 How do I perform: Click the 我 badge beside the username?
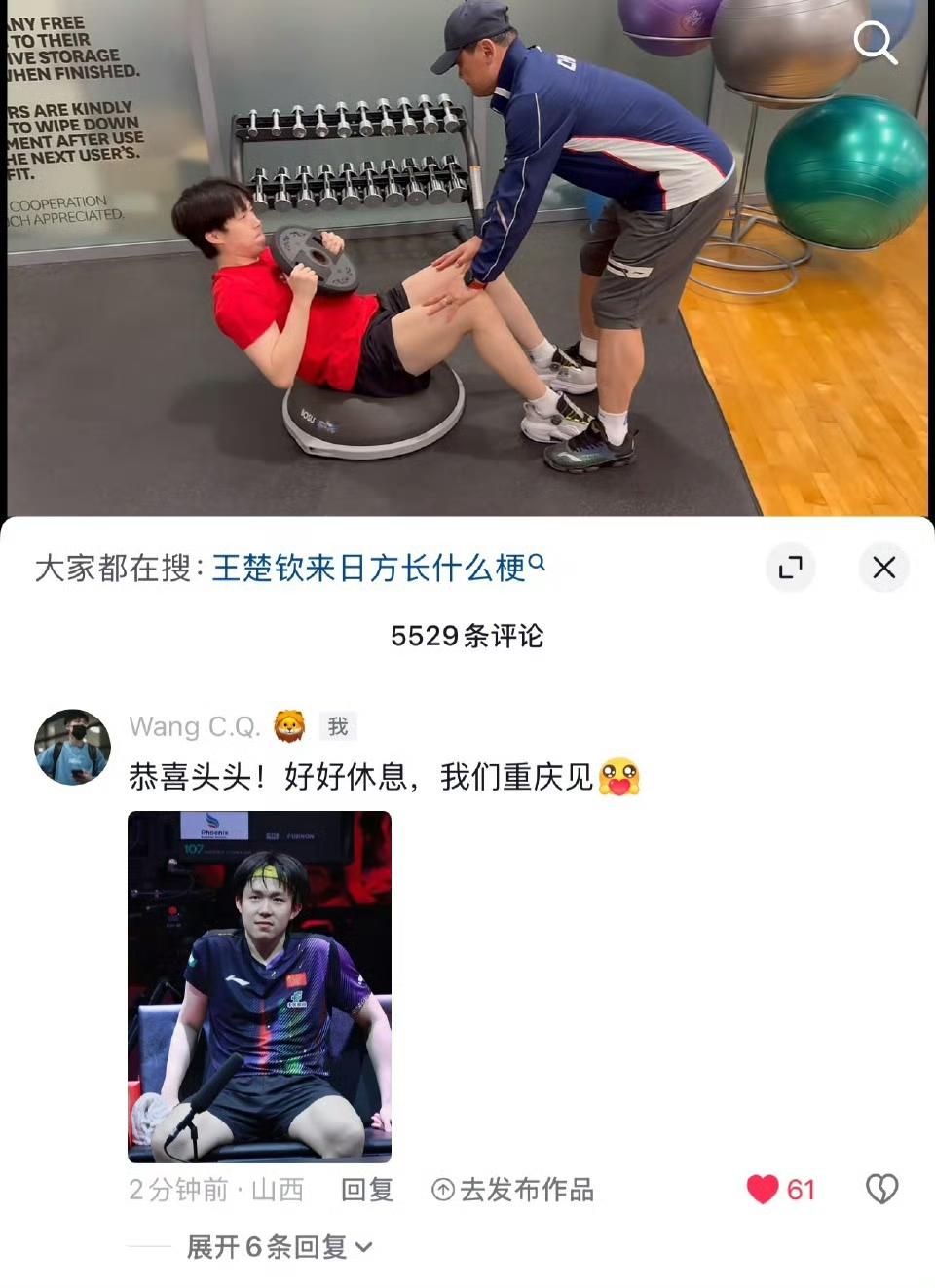337,724
